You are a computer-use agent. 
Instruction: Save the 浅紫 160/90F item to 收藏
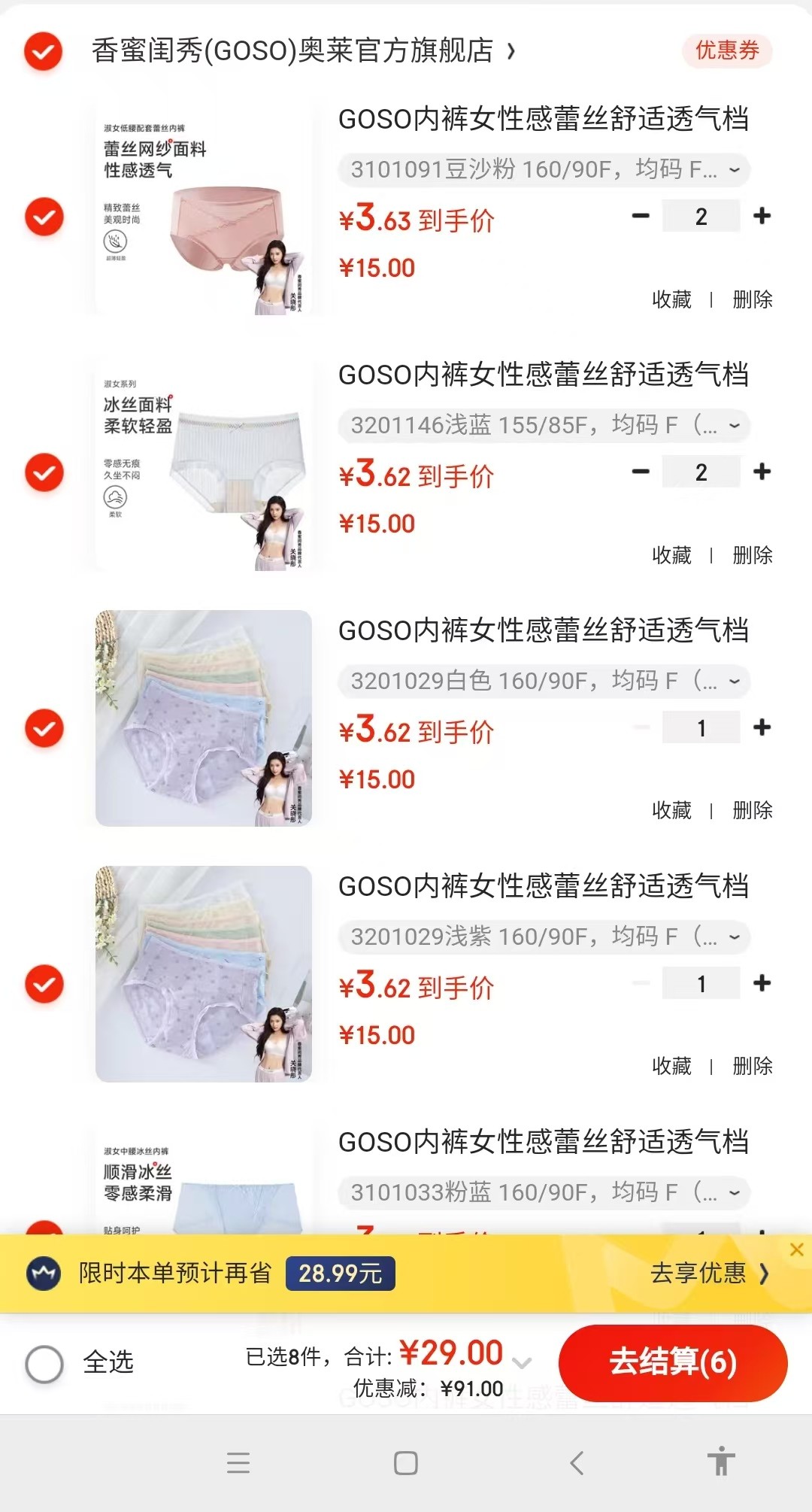coord(671,1066)
